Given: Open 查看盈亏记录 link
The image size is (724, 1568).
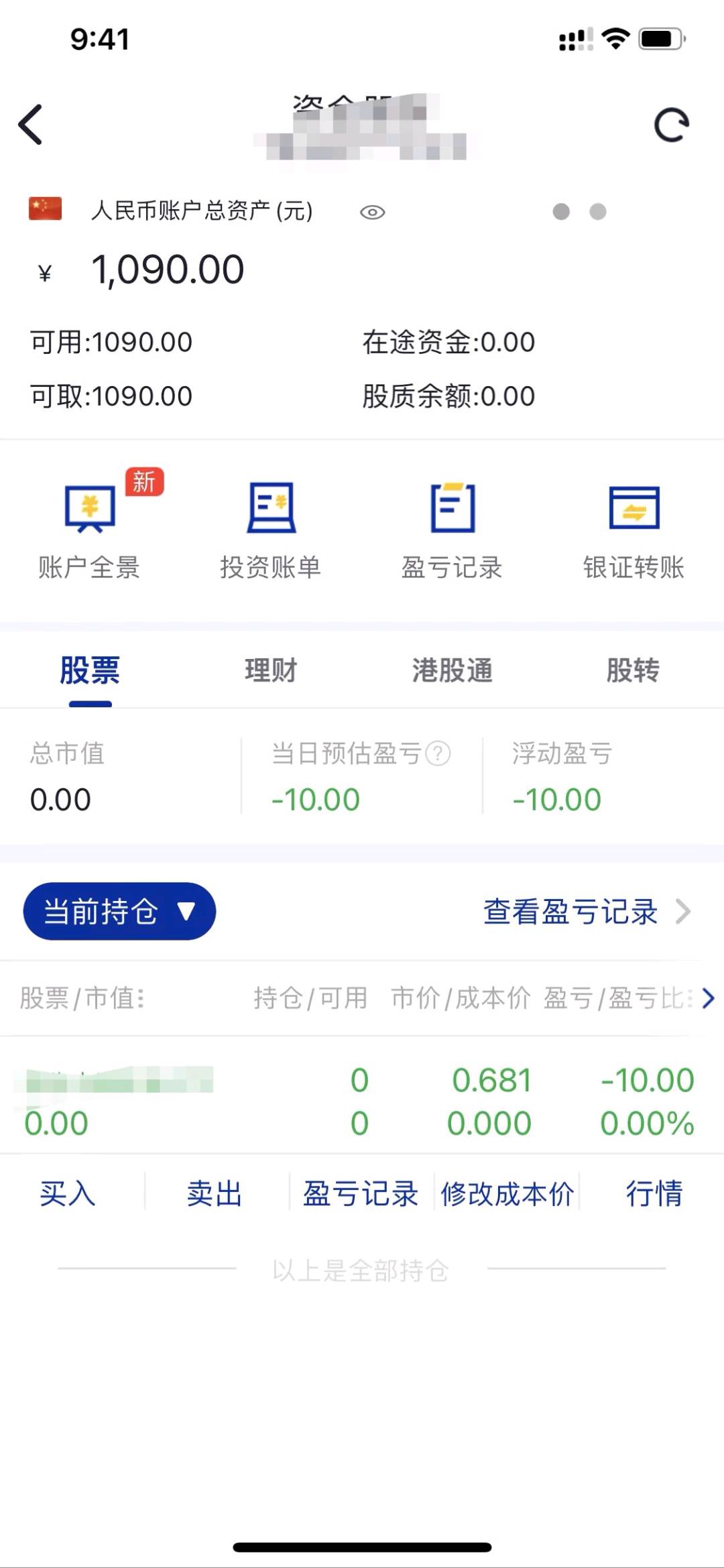Looking at the screenshot, I should 587,912.
